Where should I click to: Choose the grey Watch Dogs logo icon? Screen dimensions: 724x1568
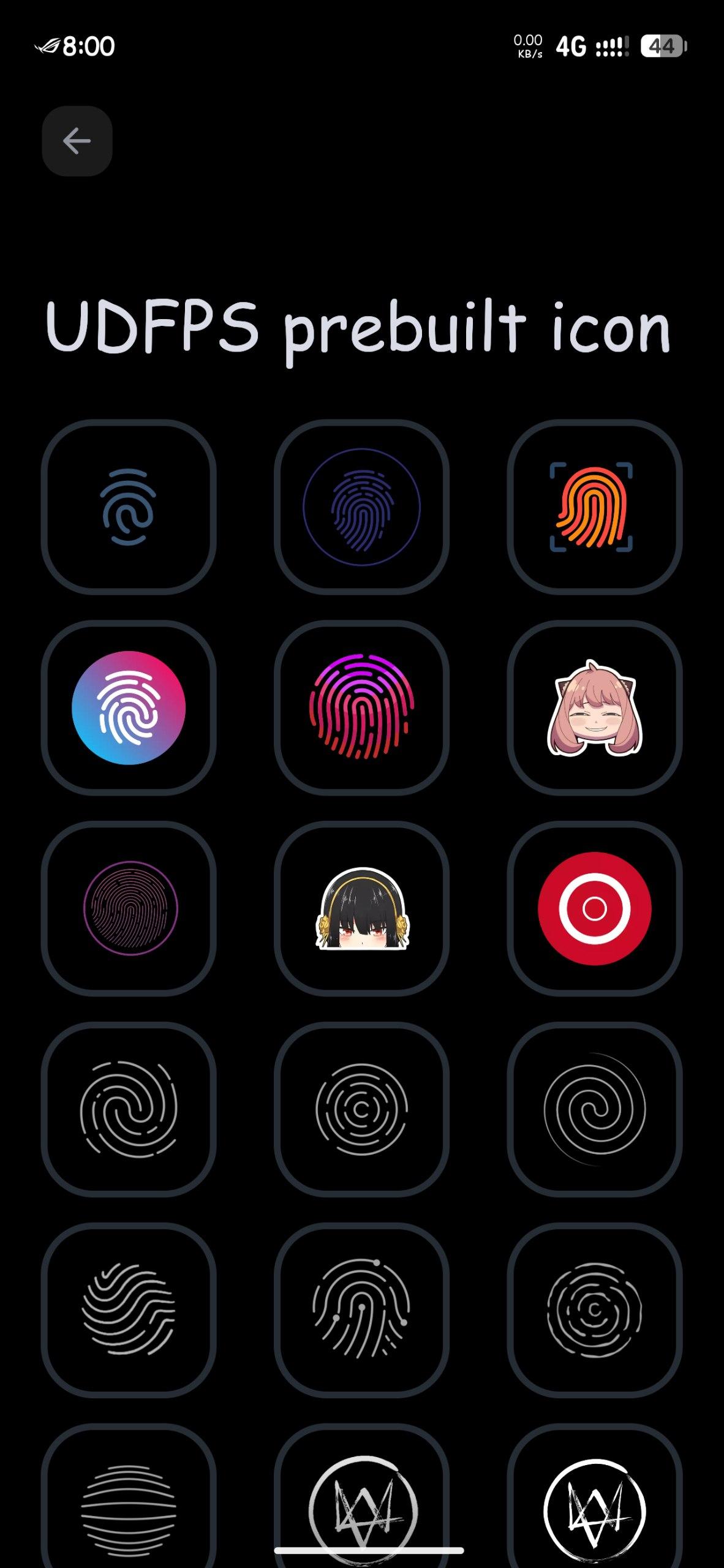tap(361, 1501)
